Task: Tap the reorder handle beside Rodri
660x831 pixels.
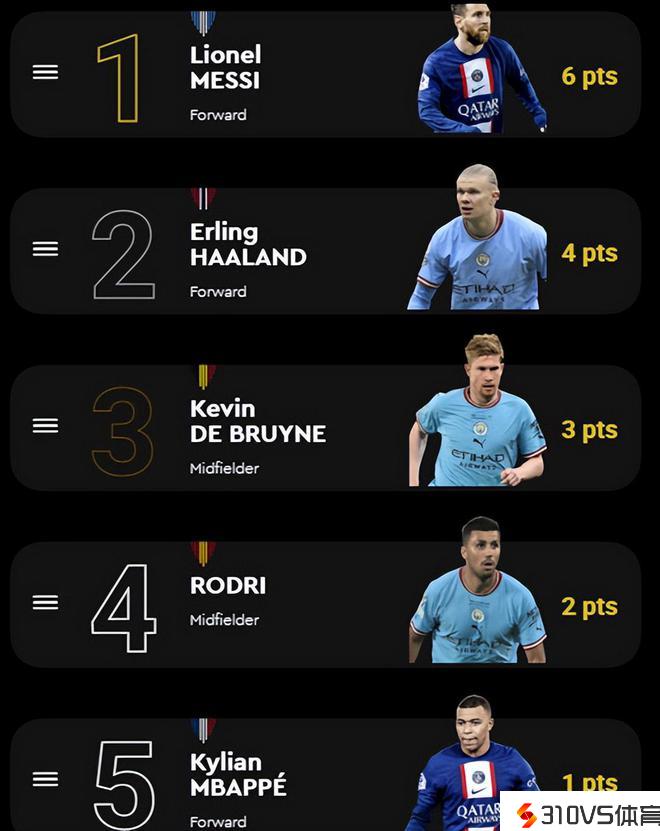Action: pos(45,602)
